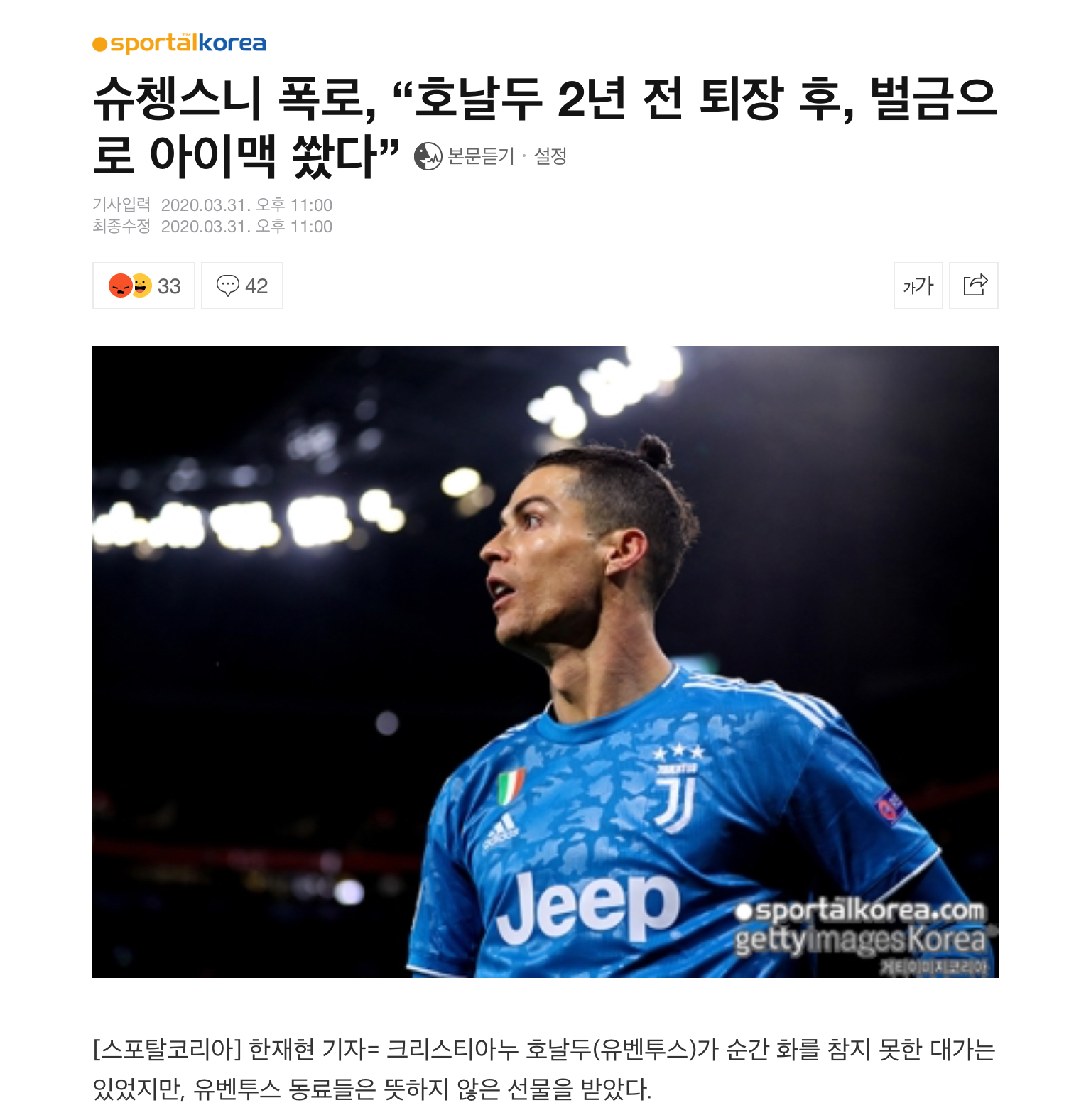Listen to the article with 본문듣기
Image resolution: width=1091 pixels, height=1120 pixels.
coord(466,156)
